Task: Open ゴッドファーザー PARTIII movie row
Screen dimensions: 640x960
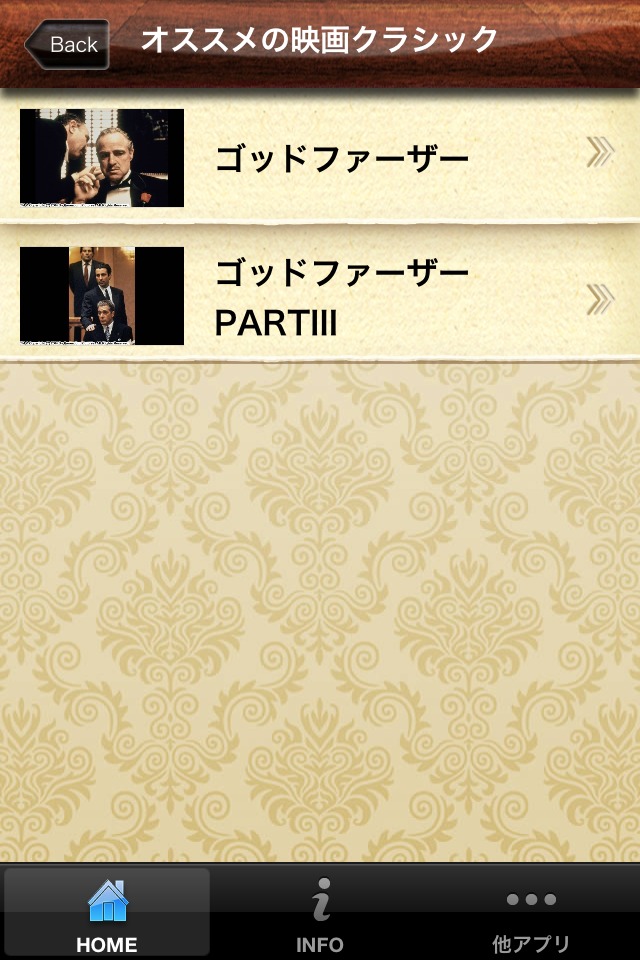Action: tap(320, 297)
